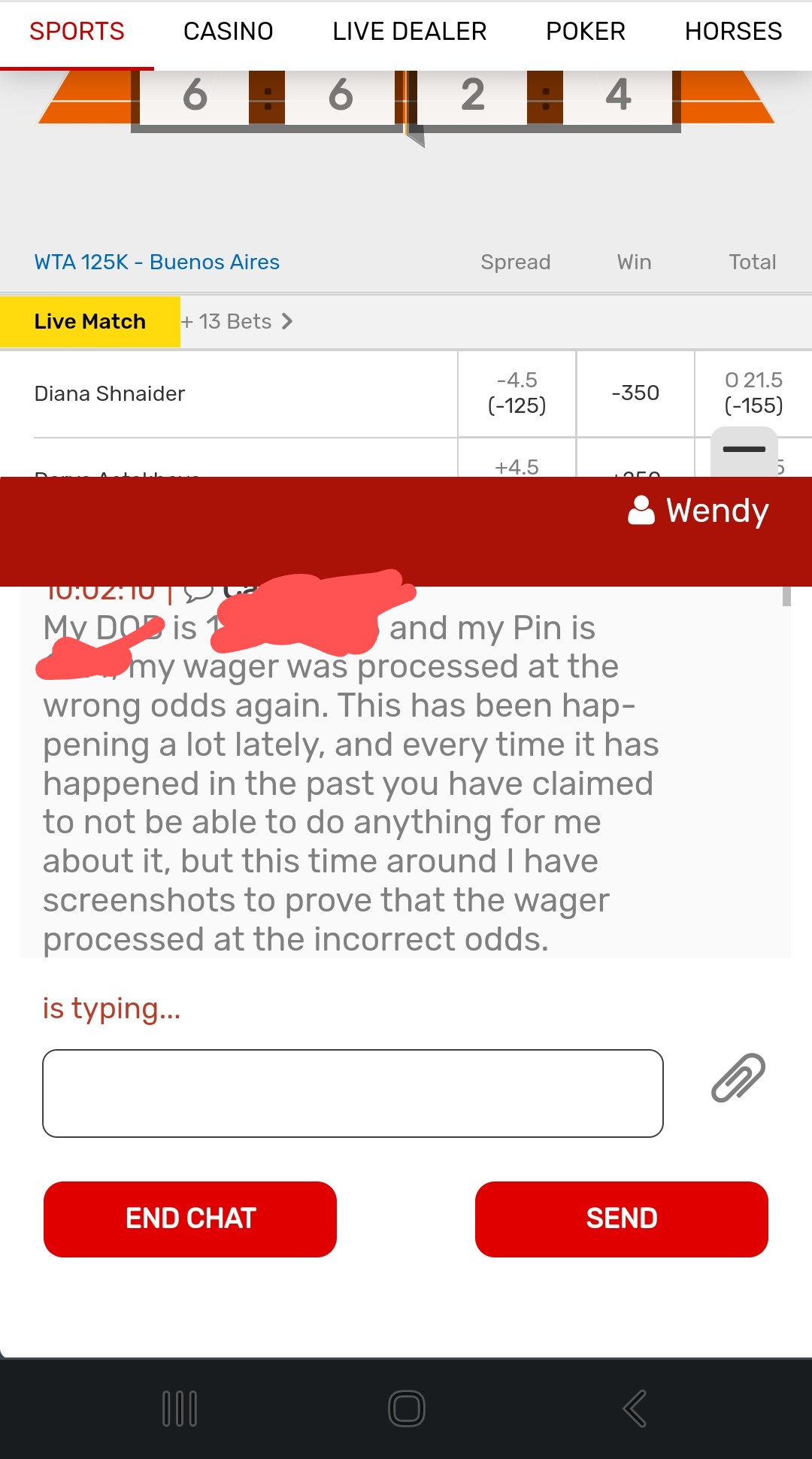Switch to the Sports tab

[x=77, y=32]
